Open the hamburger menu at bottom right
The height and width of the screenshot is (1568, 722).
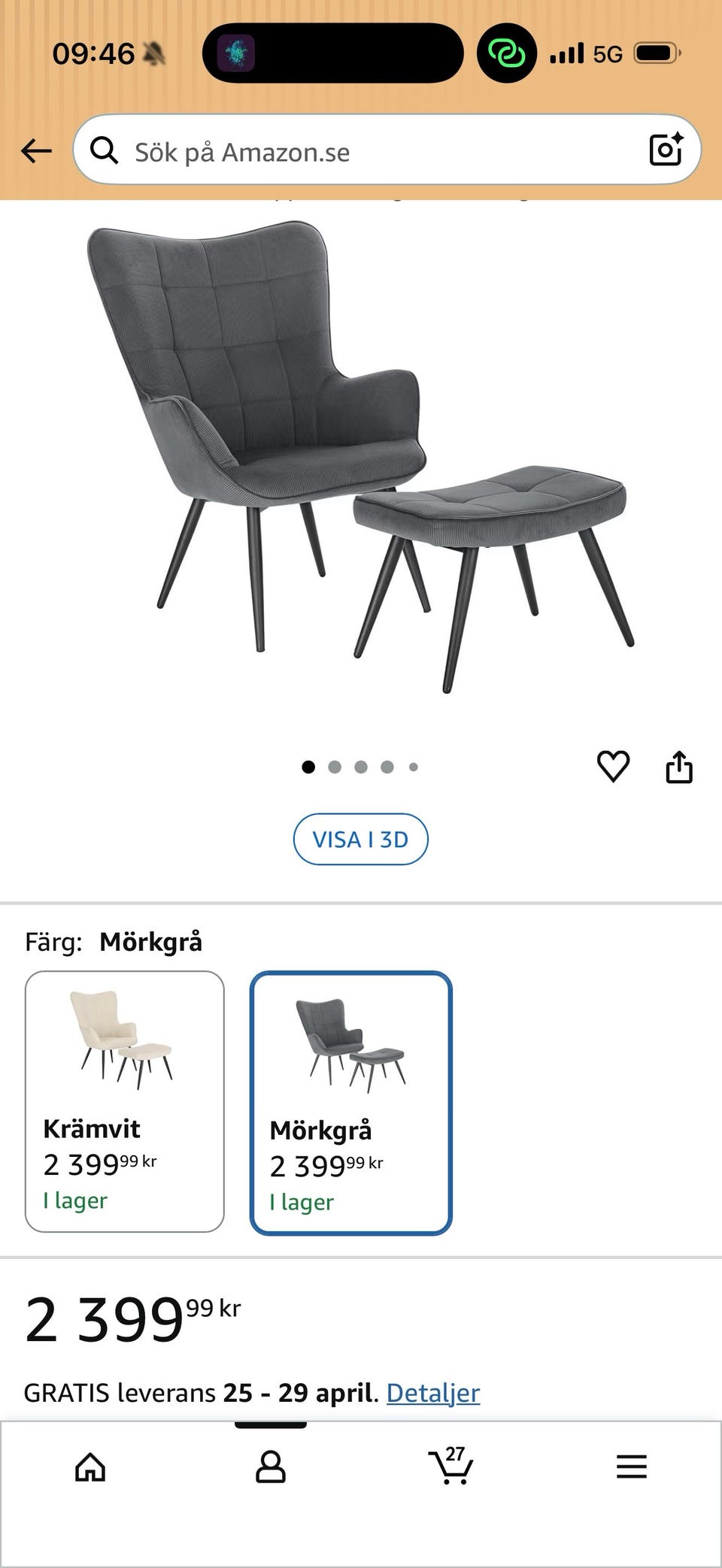pyautogui.click(x=632, y=1467)
